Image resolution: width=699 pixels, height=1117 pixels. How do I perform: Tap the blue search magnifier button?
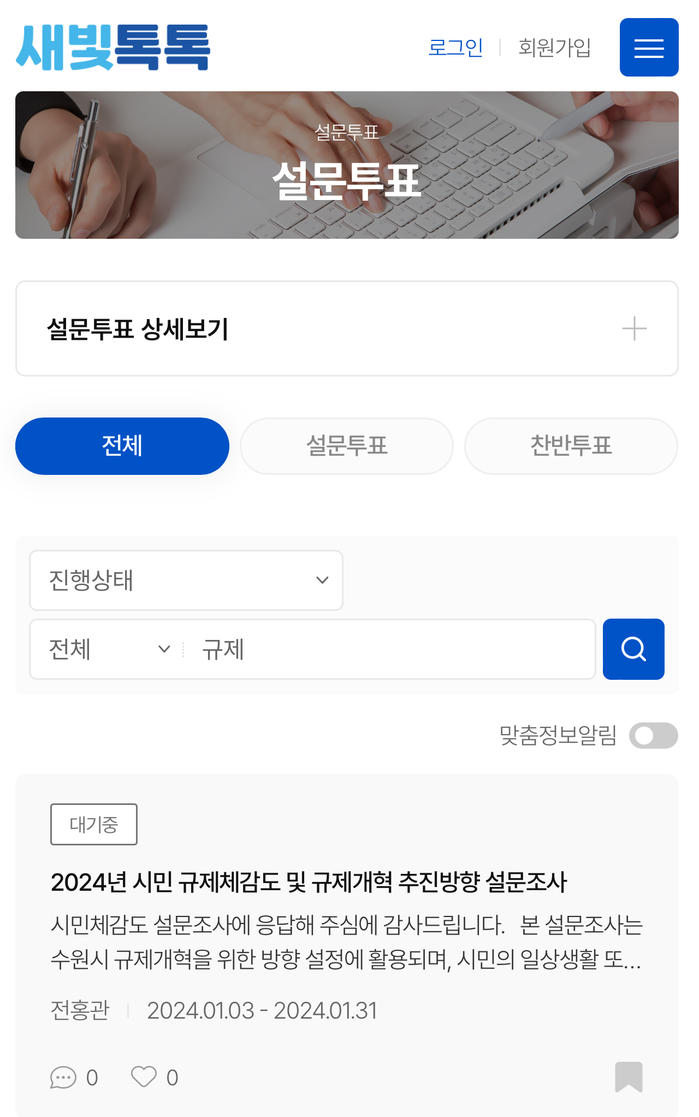point(633,650)
